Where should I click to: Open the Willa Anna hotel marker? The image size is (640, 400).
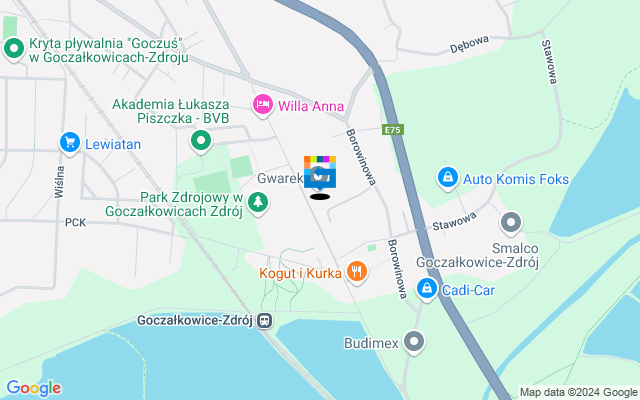pyautogui.click(x=263, y=104)
